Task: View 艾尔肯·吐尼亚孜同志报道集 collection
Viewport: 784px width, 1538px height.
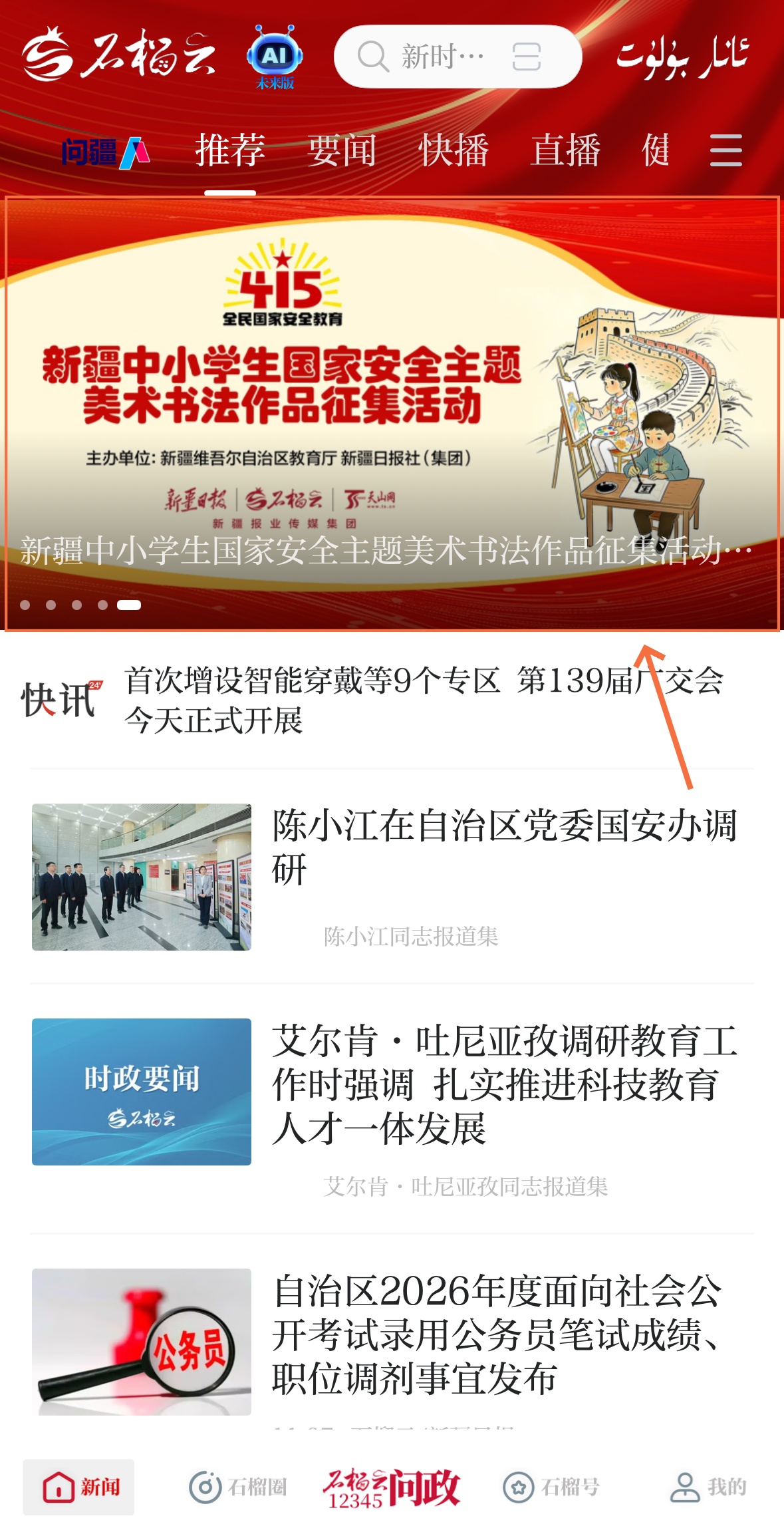Action: pyautogui.click(x=465, y=1186)
